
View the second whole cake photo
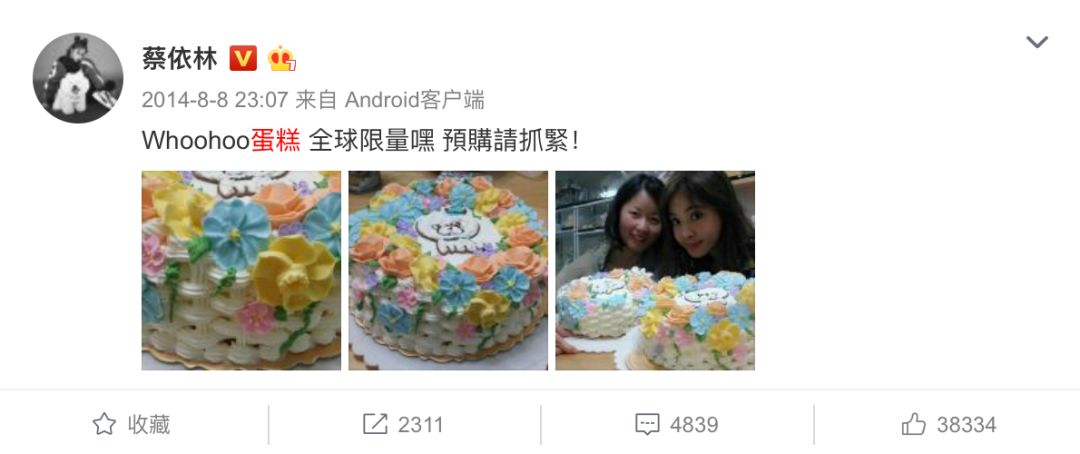(448, 270)
